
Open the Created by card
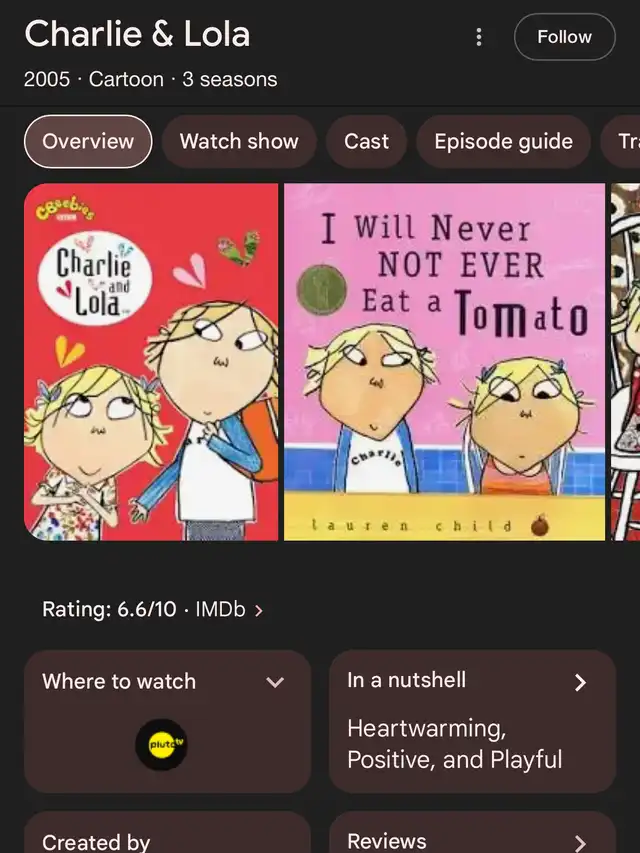[167, 838]
